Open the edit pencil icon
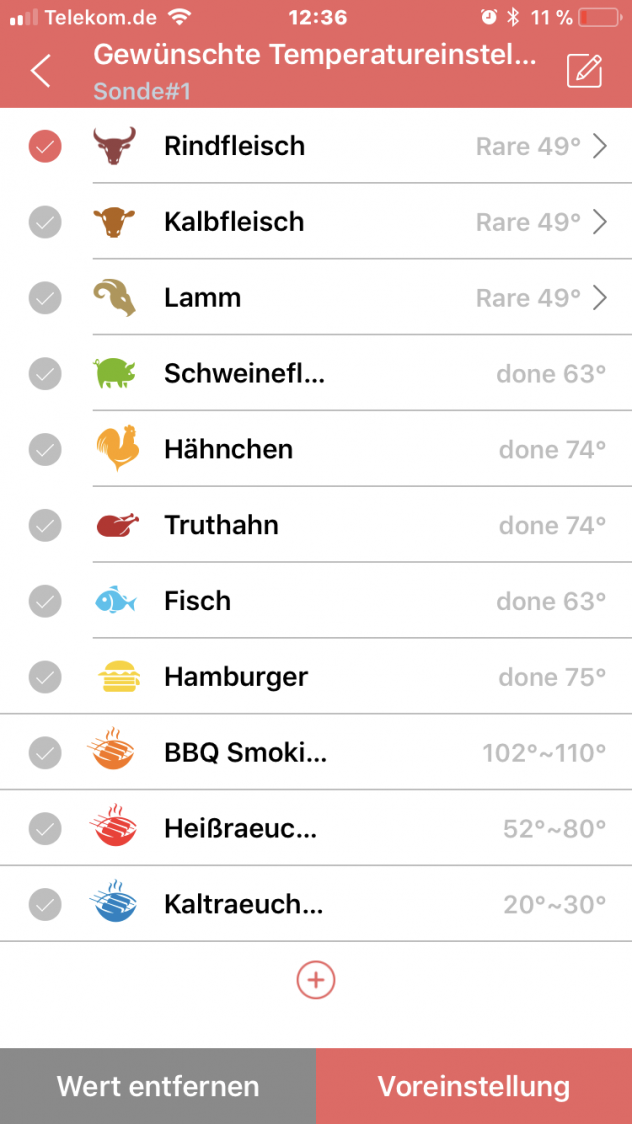Screen dimensions: 632x1124 click(584, 71)
